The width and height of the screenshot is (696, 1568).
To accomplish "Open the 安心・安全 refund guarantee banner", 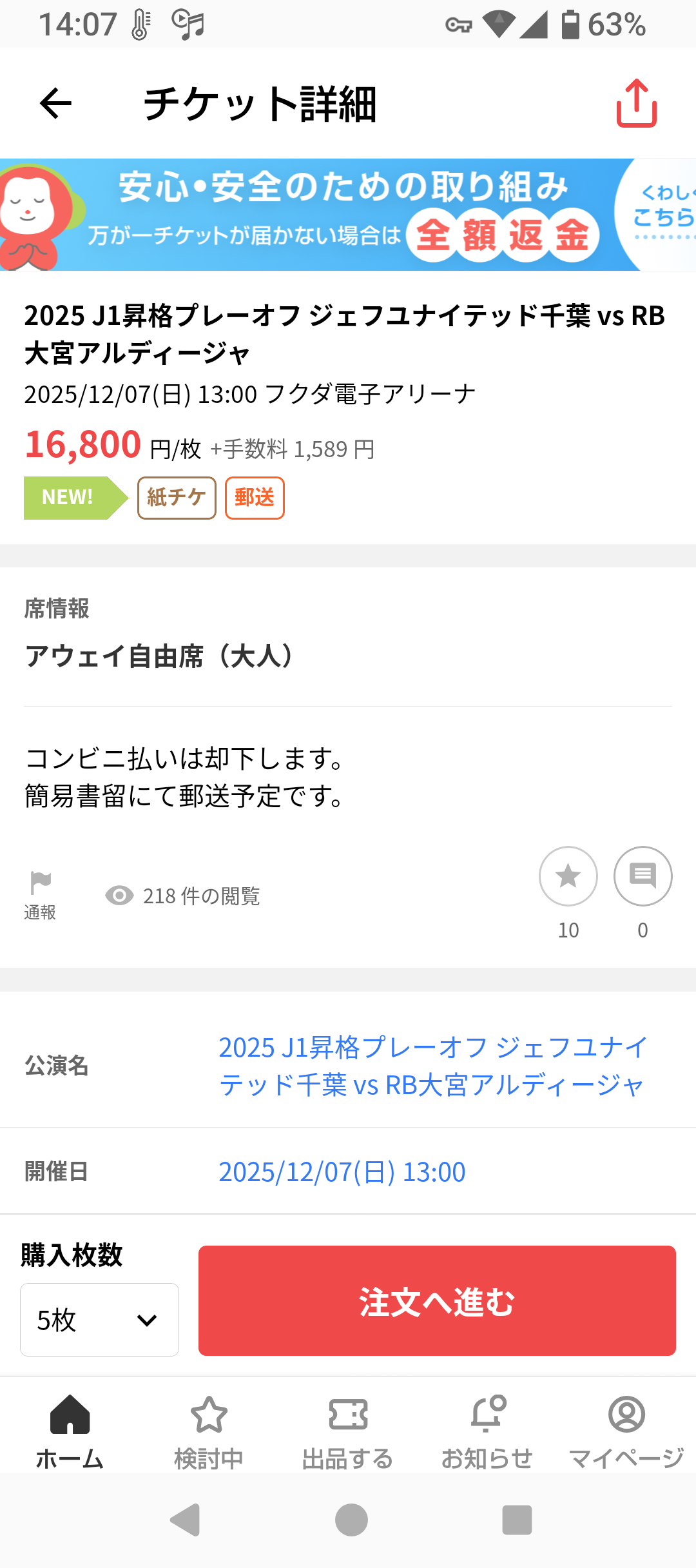I will pyautogui.click(x=348, y=215).
